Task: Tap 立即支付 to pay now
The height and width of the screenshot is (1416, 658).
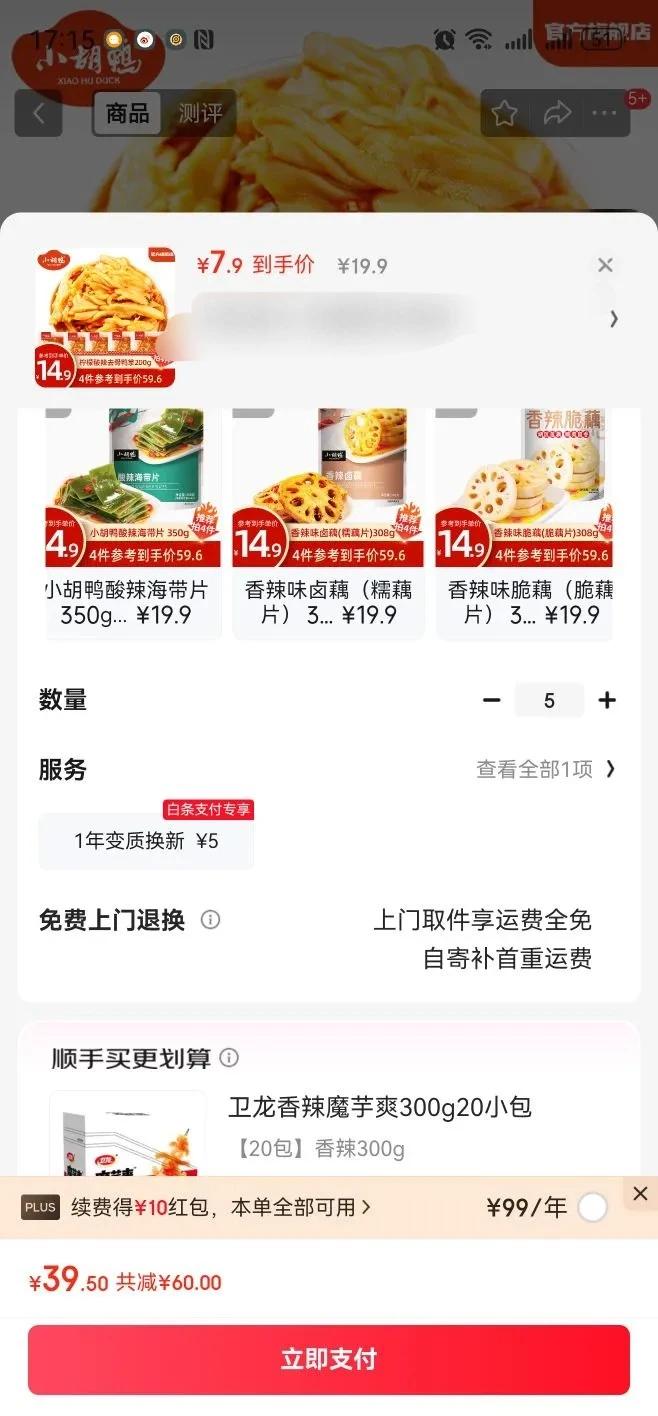Action: (x=329, y=1359)
